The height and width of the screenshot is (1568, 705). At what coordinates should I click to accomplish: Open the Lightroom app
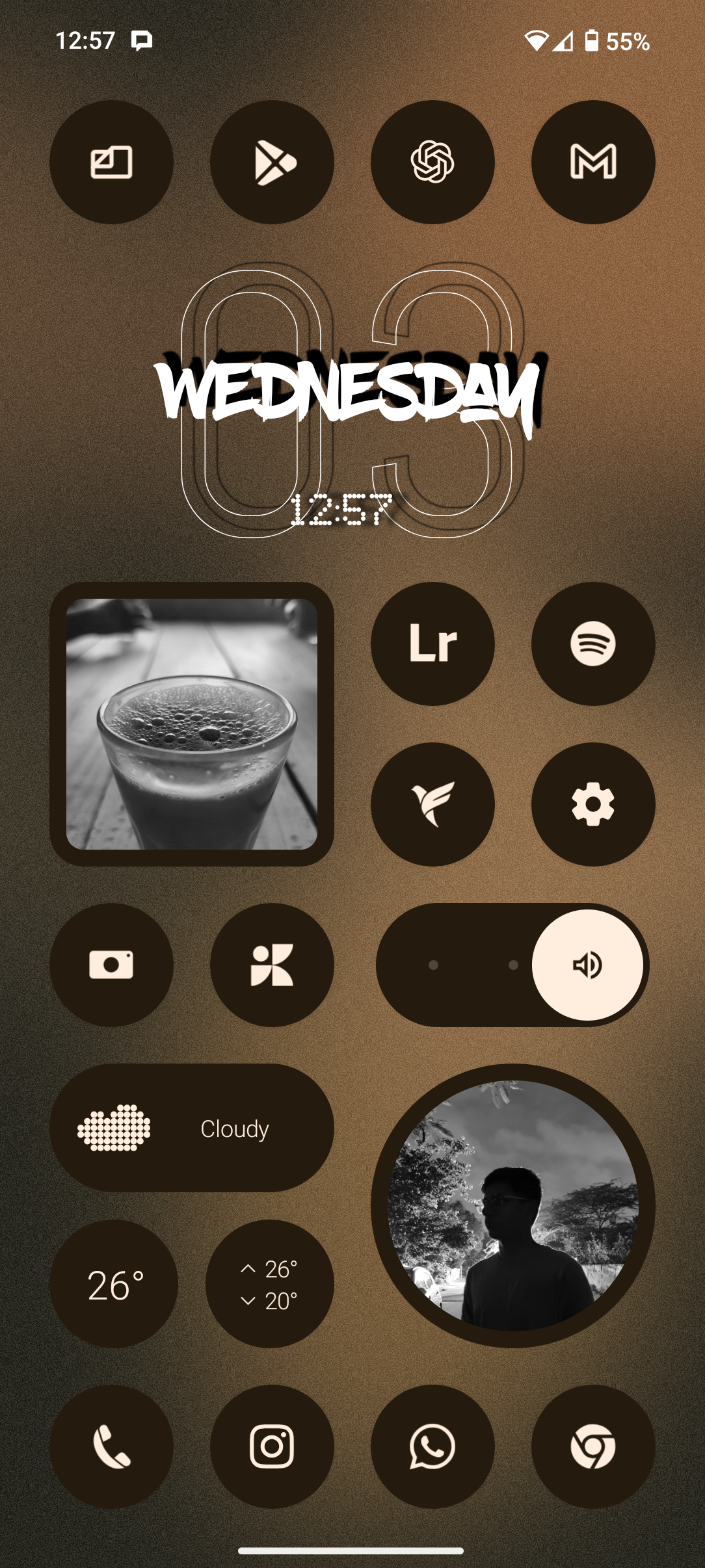click(432, 644)
